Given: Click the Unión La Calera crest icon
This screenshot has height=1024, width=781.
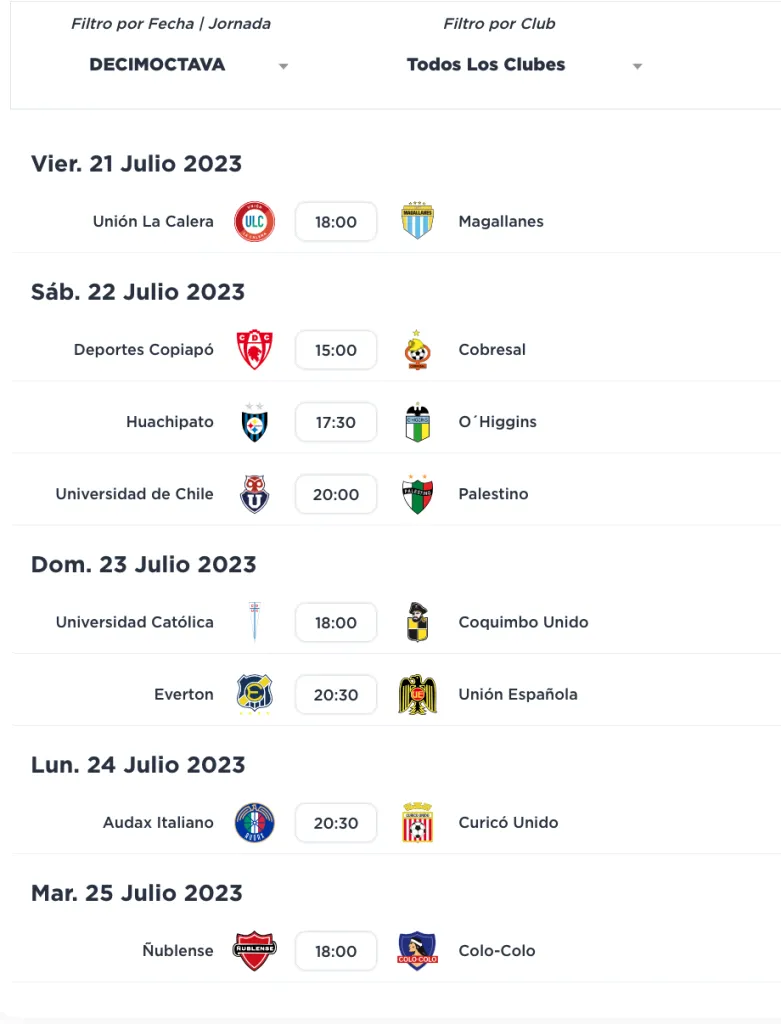Looking at the screenshot, I should (x=254, y=221).
